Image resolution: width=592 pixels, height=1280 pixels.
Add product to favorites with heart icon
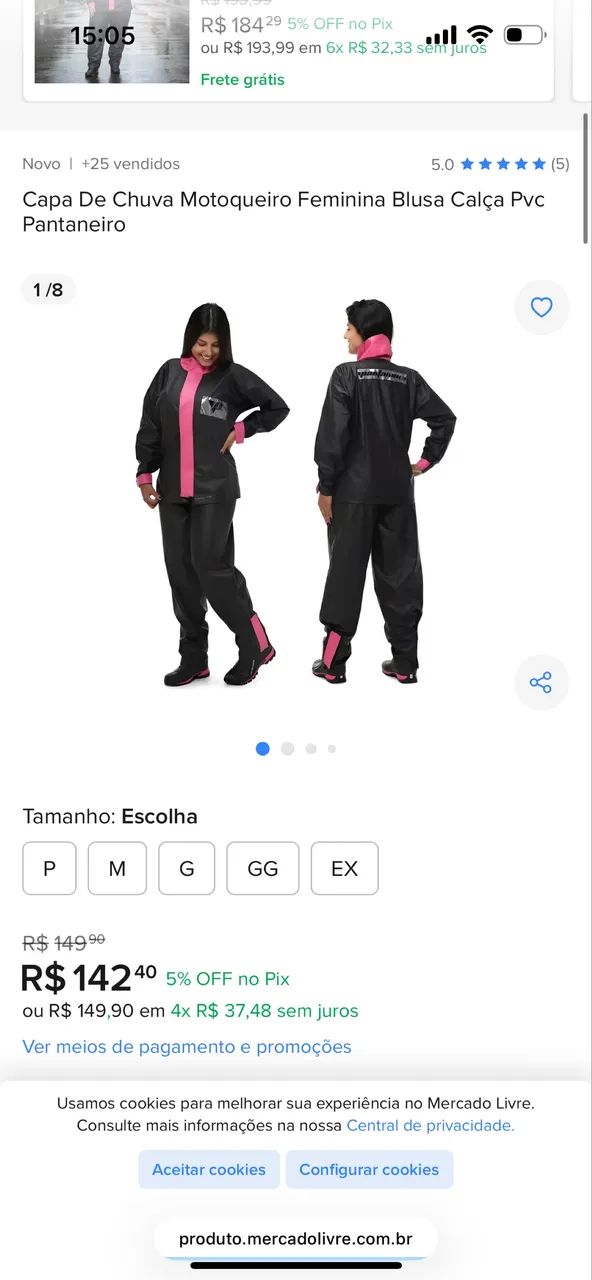click(x=541, y=307)
